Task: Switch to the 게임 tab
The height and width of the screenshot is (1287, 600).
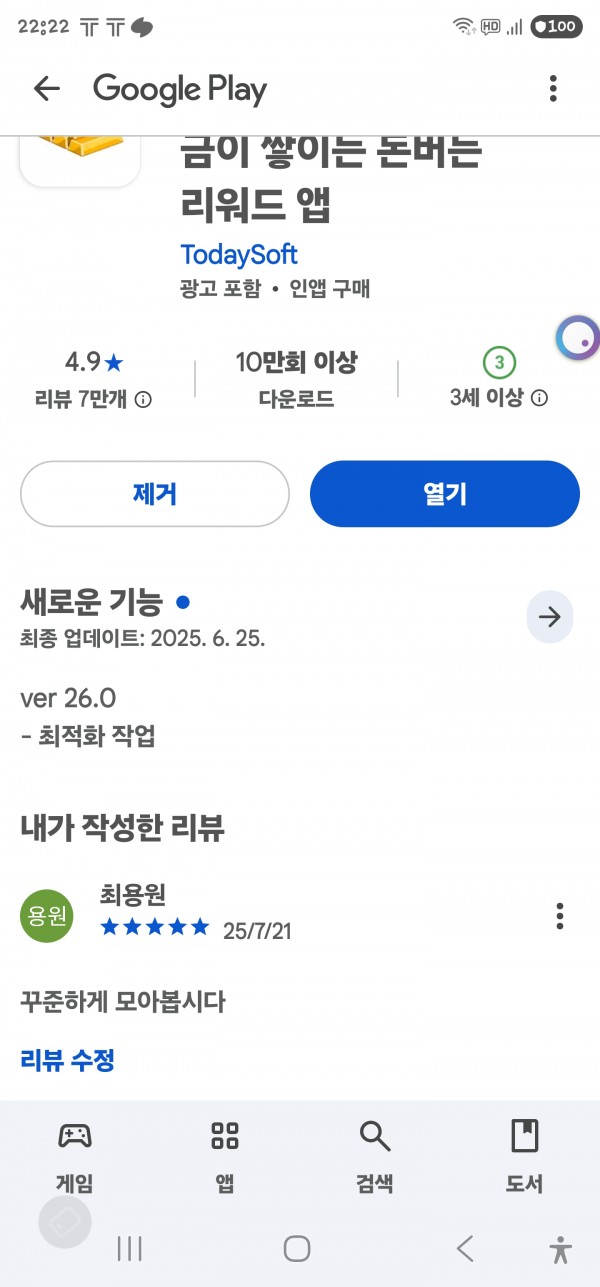Action: (75, 1155)
